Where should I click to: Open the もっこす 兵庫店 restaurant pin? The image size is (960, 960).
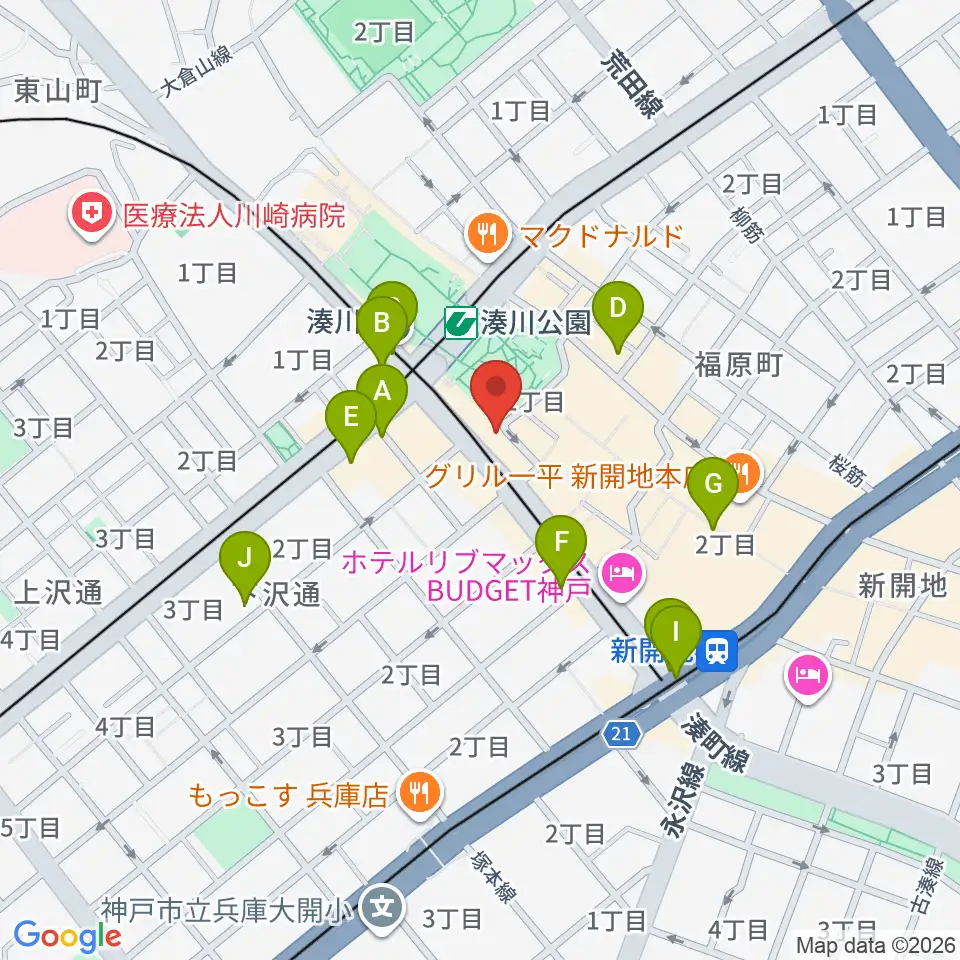point(419,796)
